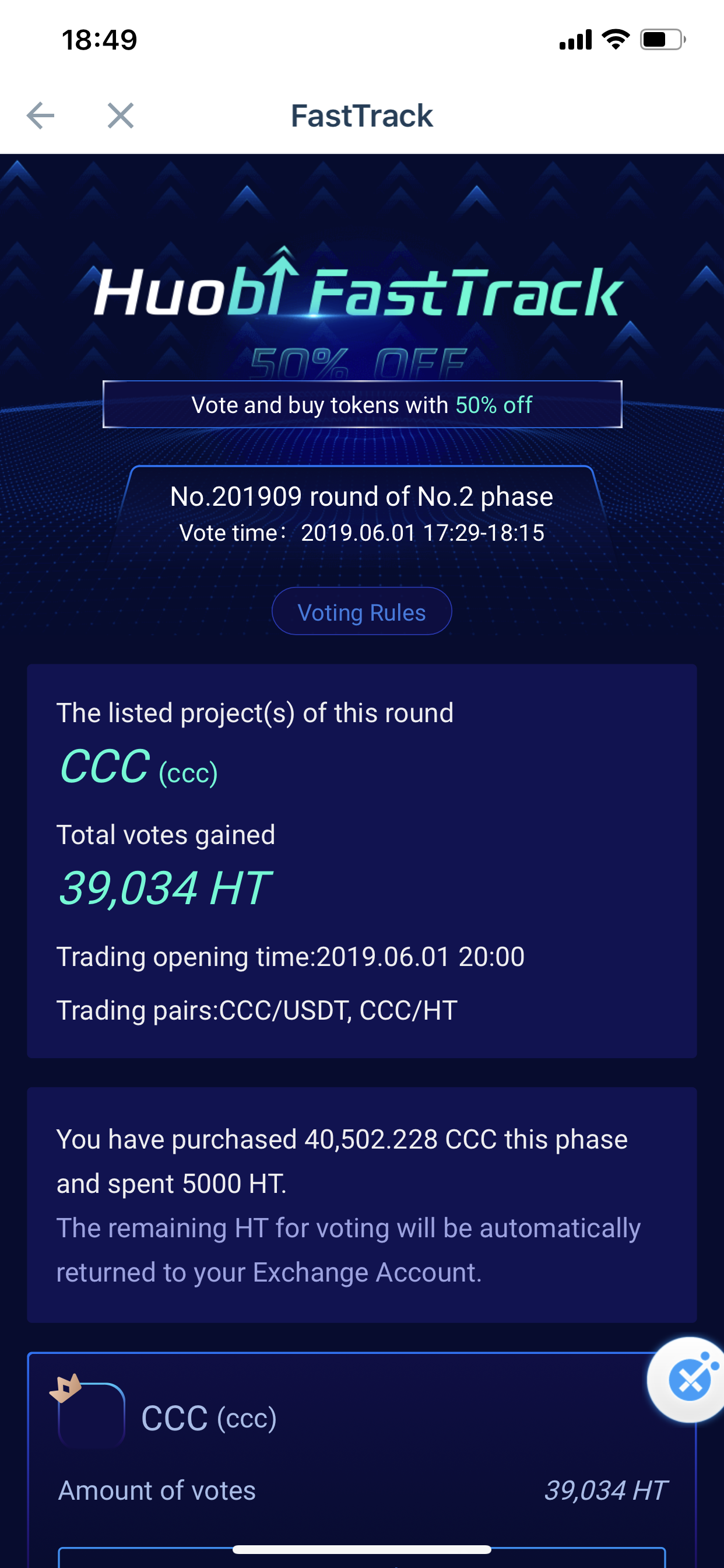This screenshot has height=1568, width=724.
Task: Go back using the arrow icon
Action: (x=41, y=116)
